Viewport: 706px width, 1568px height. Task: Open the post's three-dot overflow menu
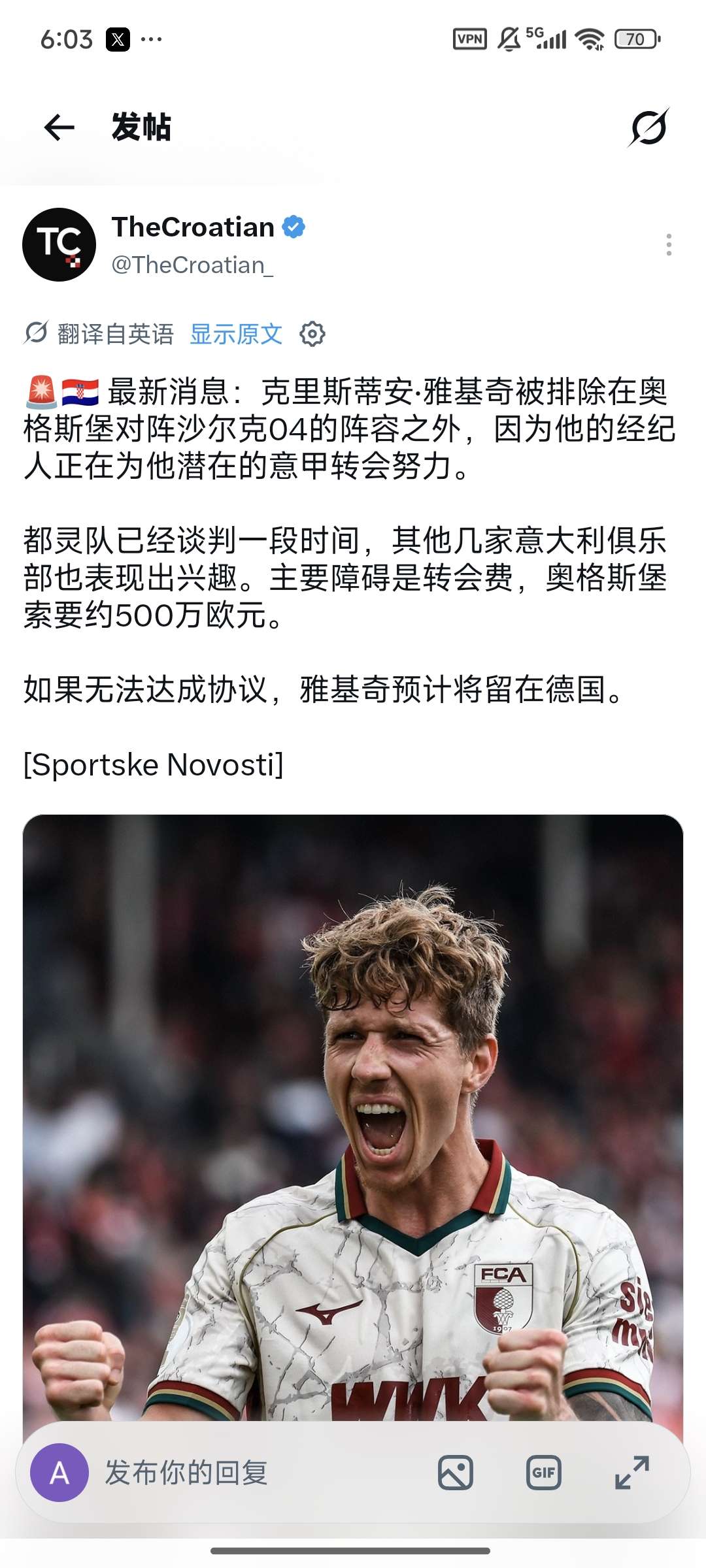tap(668, 245)
